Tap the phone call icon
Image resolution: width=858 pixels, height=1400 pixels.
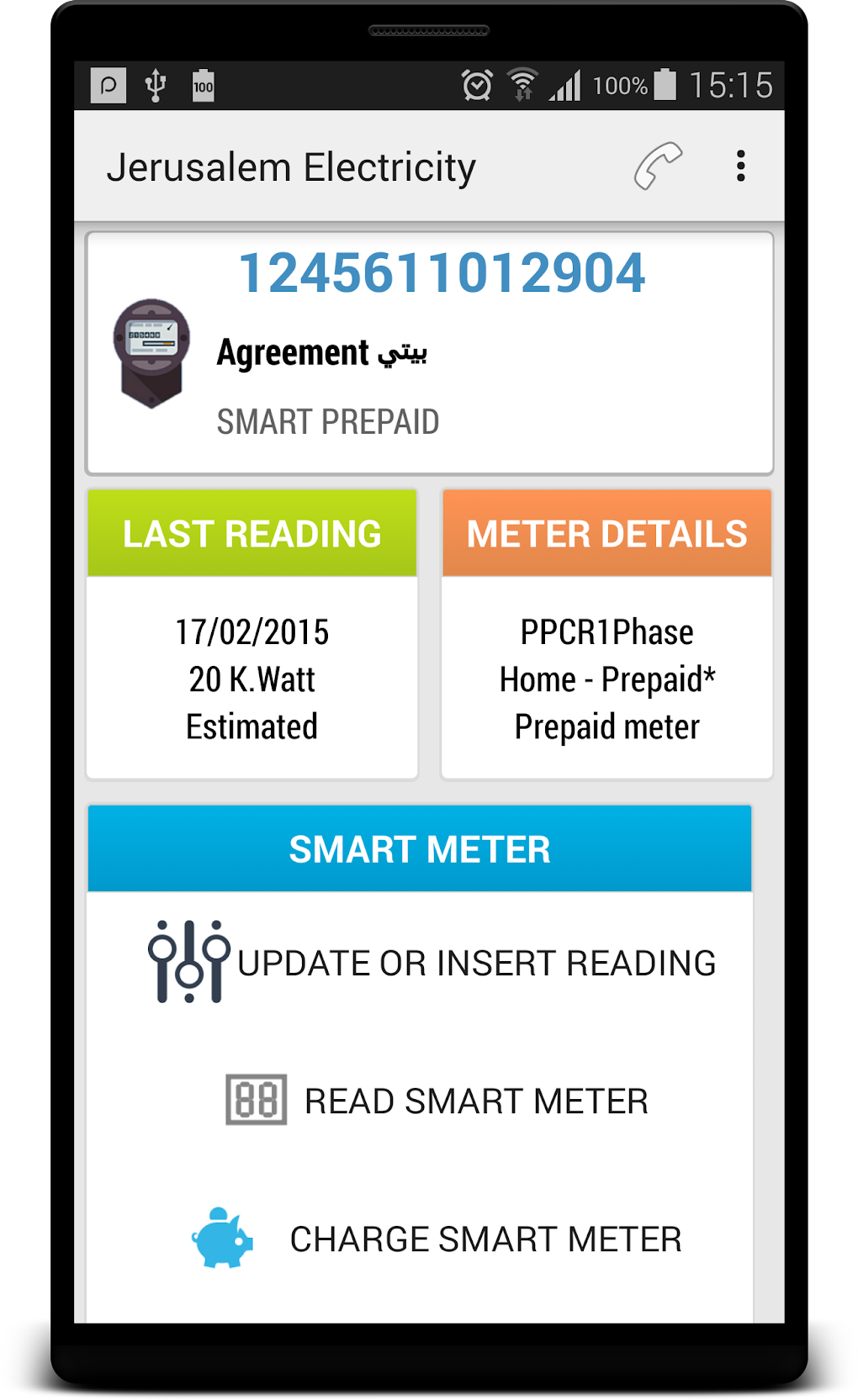click(658, 166)
